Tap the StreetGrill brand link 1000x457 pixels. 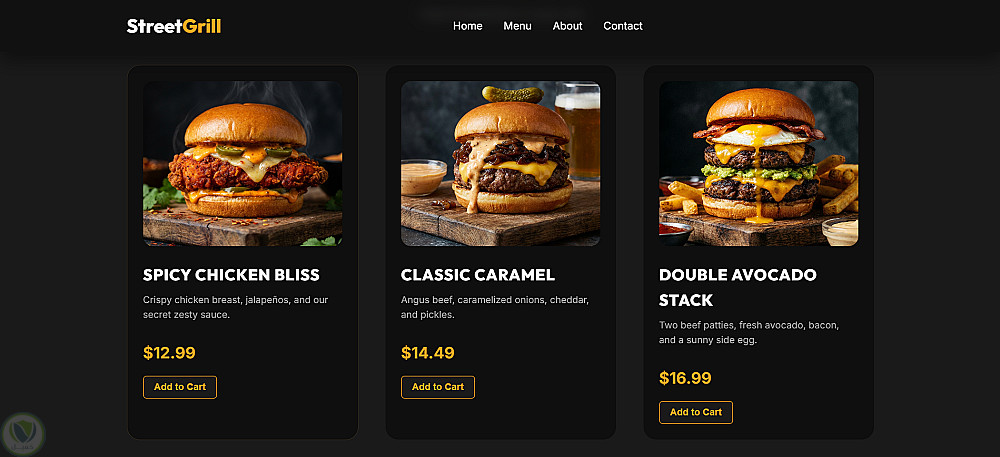point(174,26)
